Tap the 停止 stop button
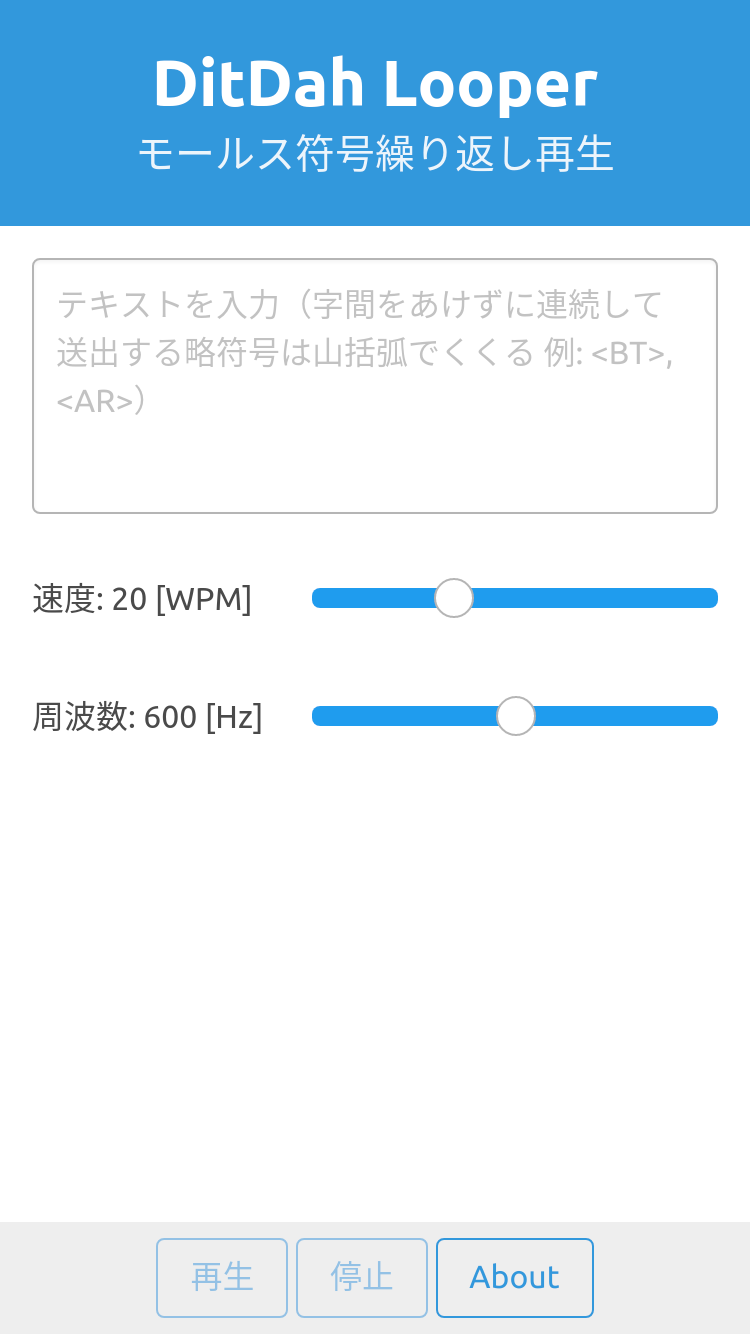 362,1277
